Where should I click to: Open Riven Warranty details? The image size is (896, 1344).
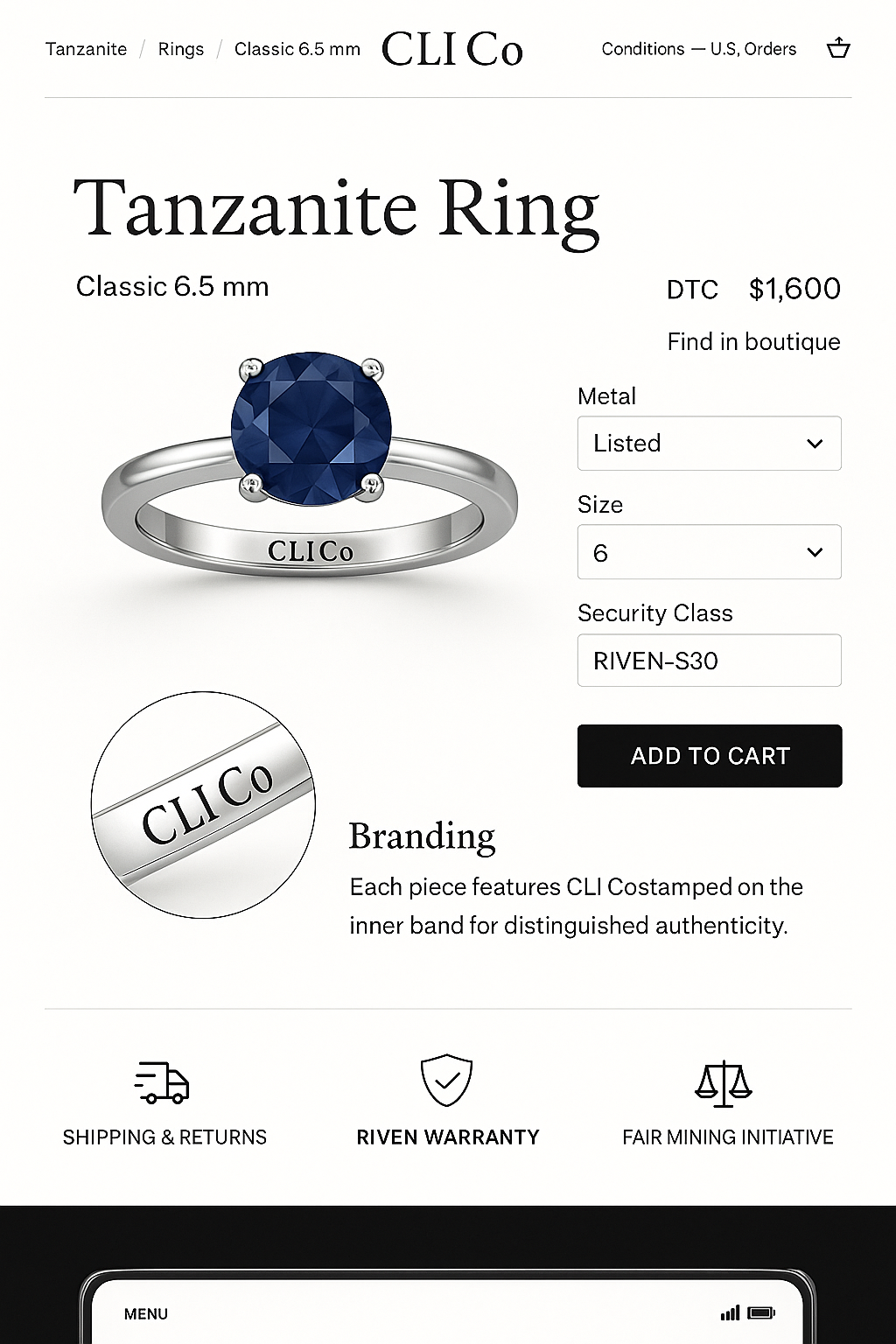pyautogui.click(x=447, y=1102)
